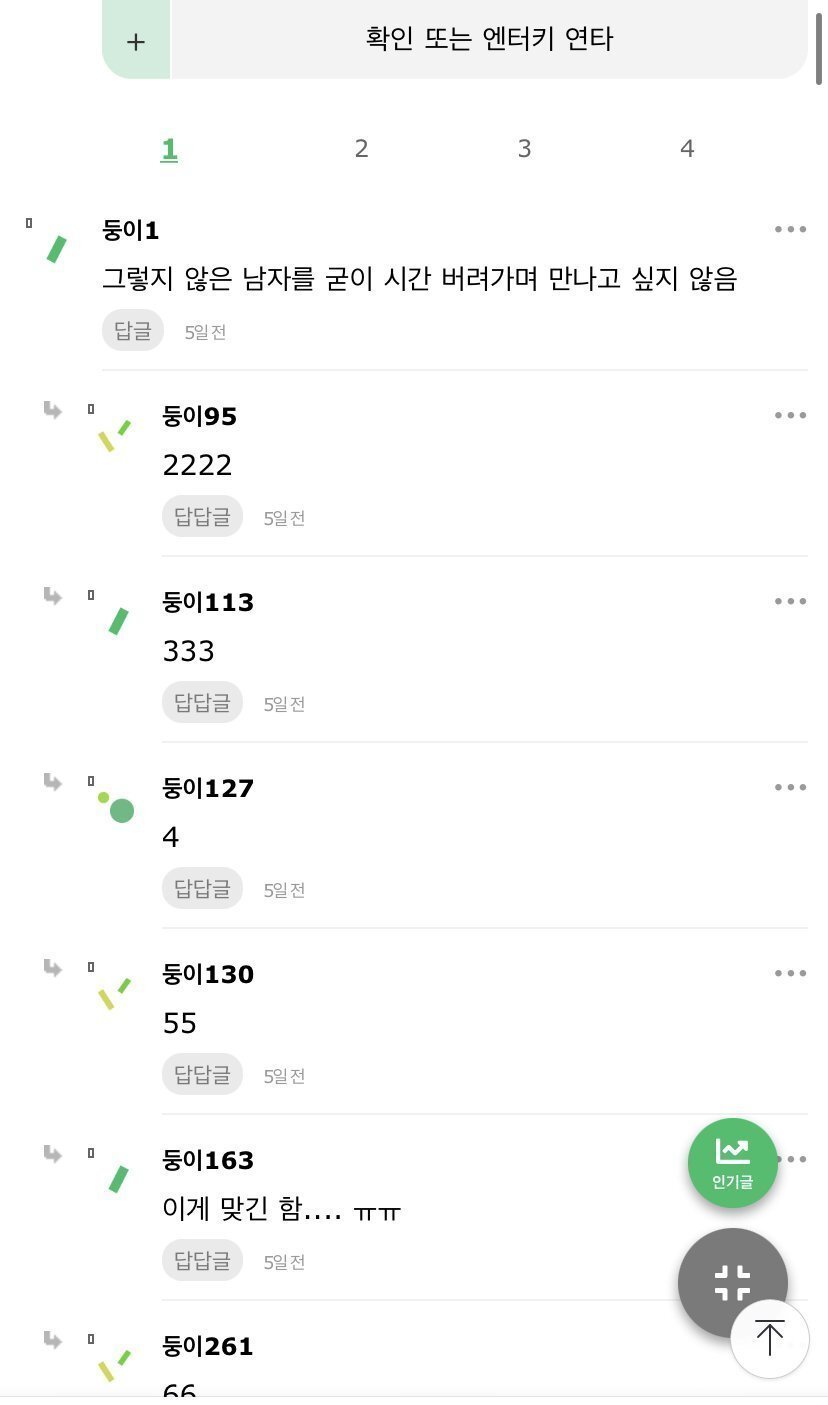Open the 인기글 popular posts button
This screenshot has width=828, height=1405.
click(732, 1163)
